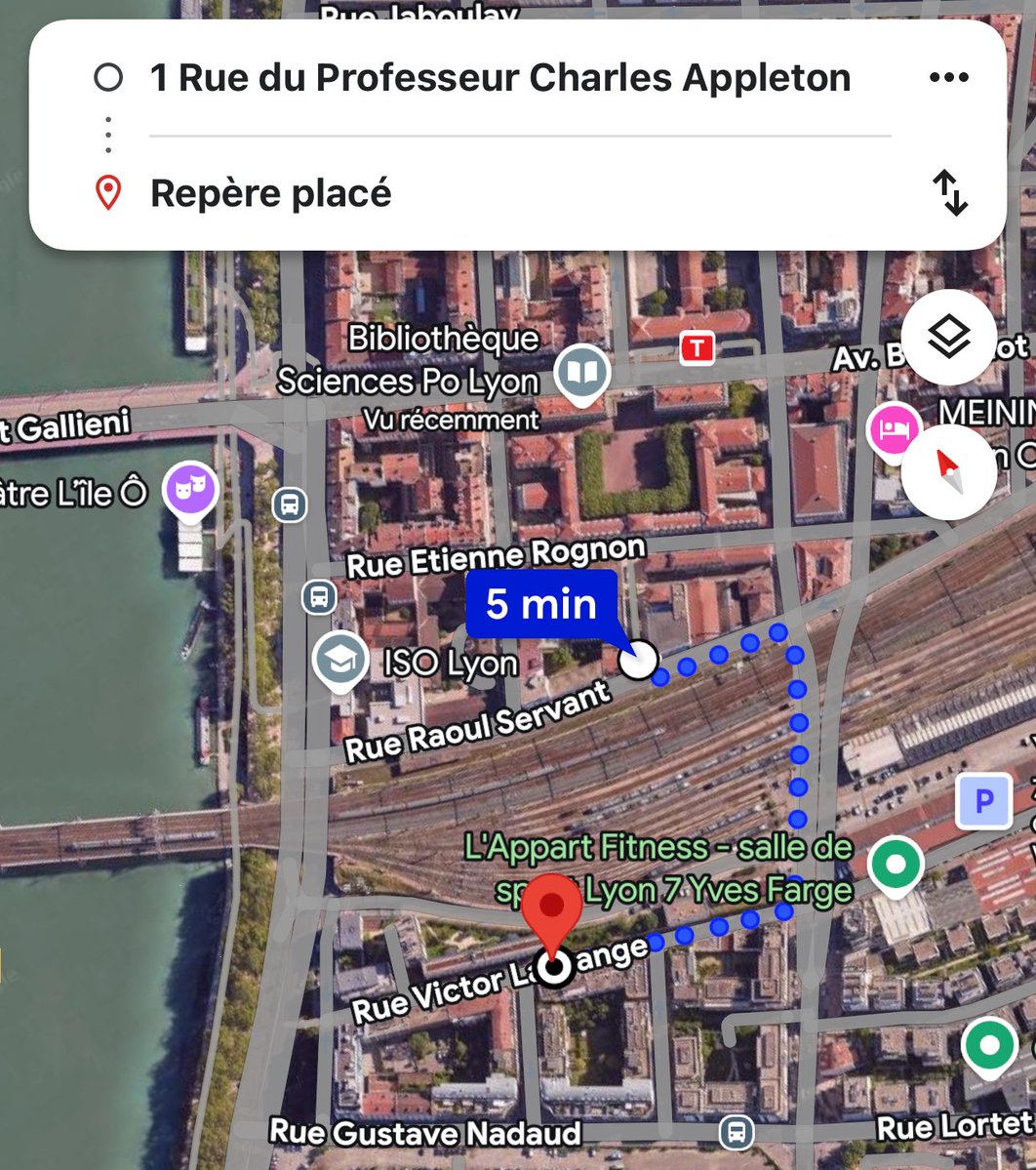1036x1170 pixels.
Task: Reset map orientation with the compass
Action: [948, 472]
